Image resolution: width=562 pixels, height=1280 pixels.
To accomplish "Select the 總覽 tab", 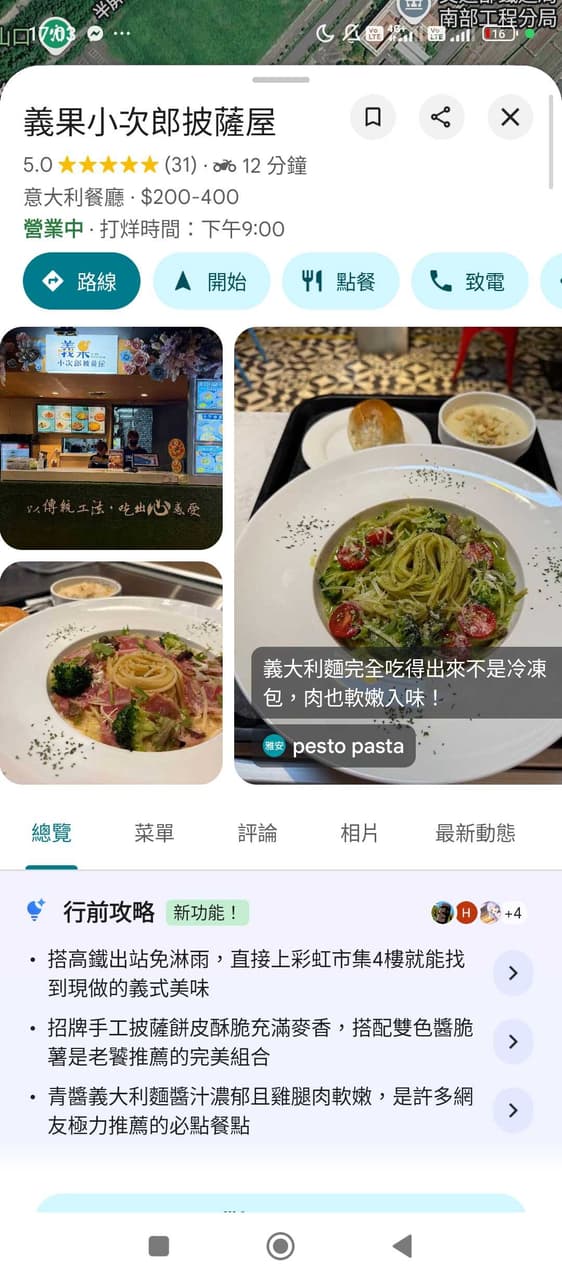I will [x=52, y=833].
